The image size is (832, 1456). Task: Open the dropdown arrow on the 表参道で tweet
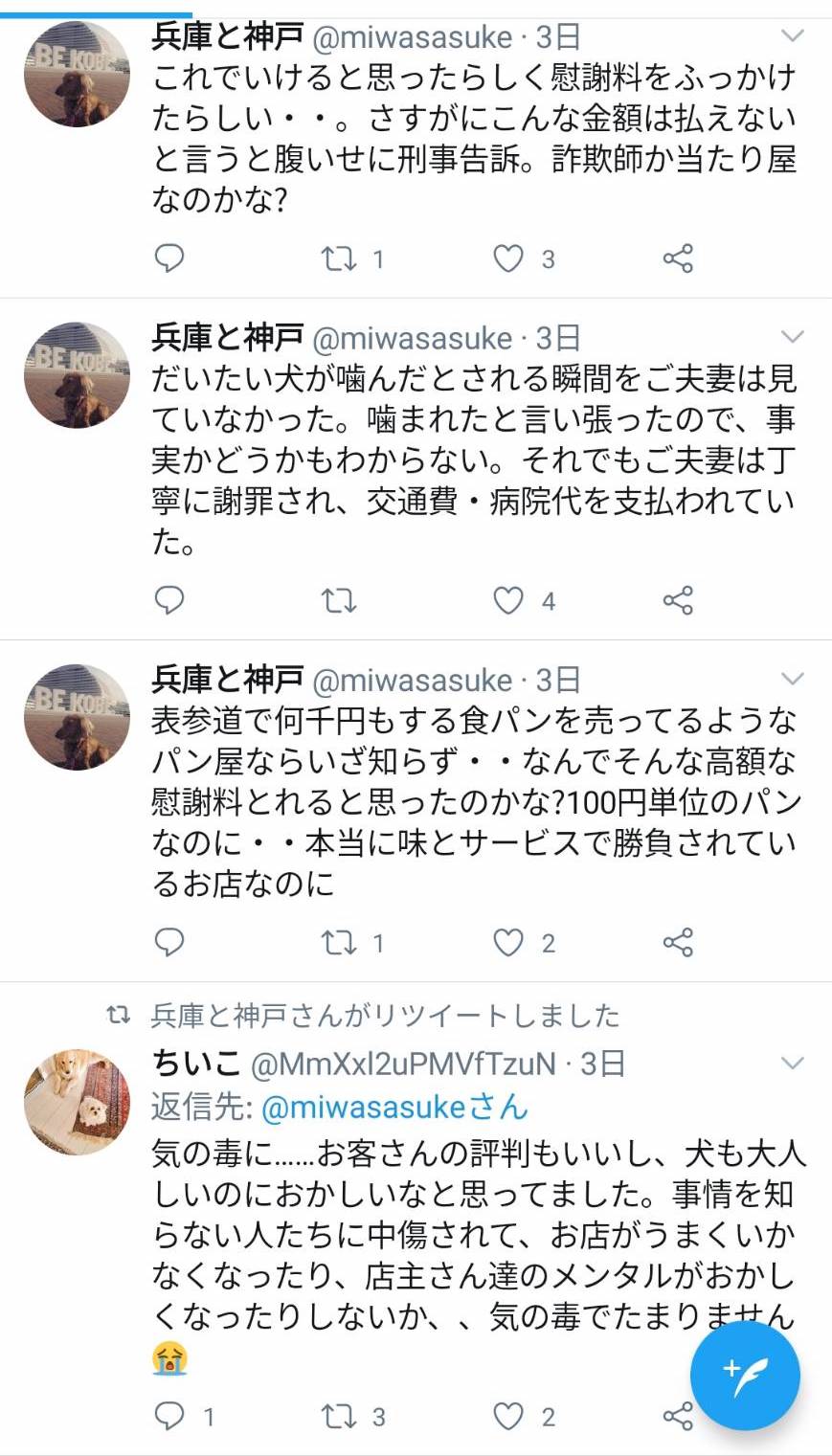tap(792, 679)
